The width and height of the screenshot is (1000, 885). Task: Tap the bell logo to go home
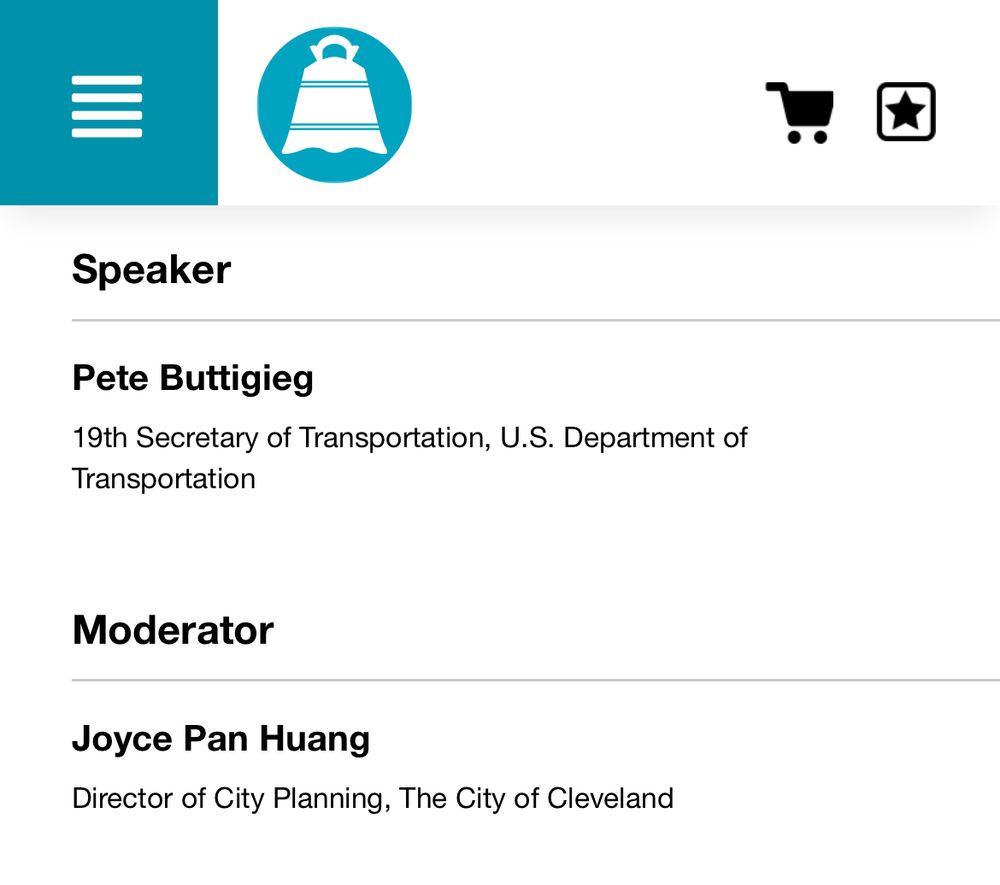tap(334, 105)
